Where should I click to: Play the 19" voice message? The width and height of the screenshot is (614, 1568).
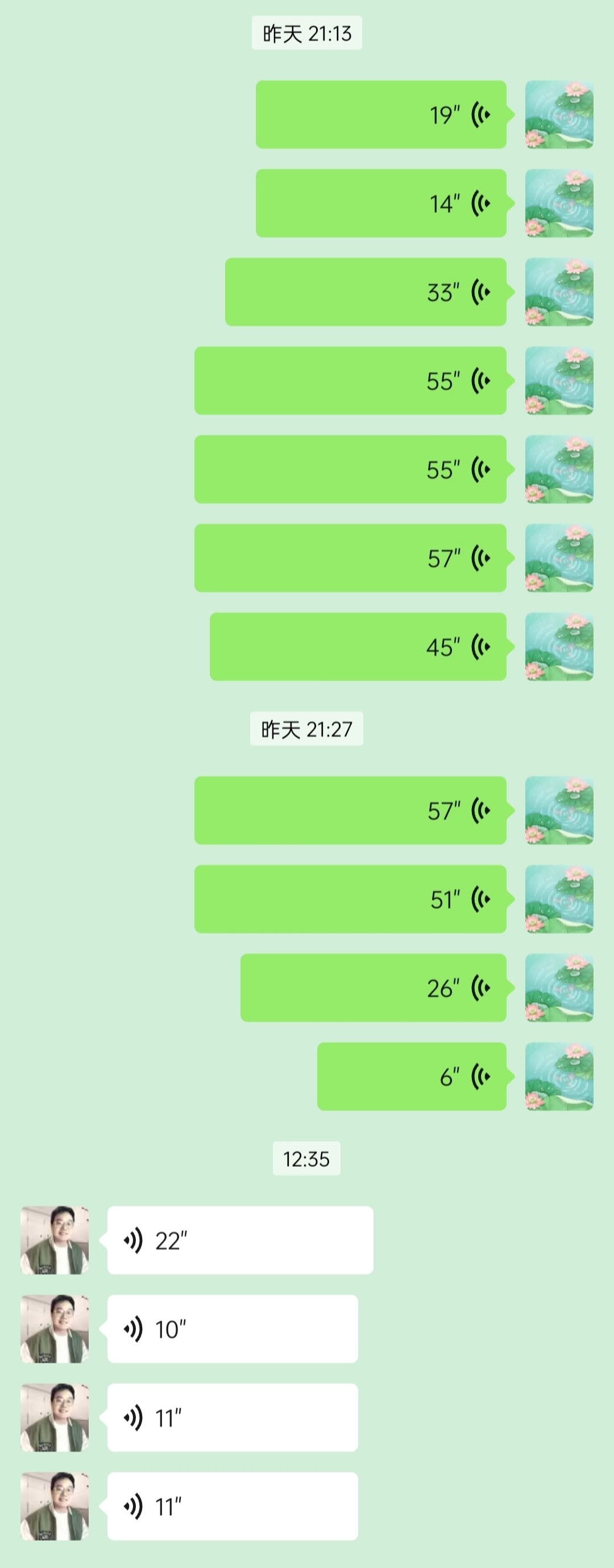pos(381,114)
